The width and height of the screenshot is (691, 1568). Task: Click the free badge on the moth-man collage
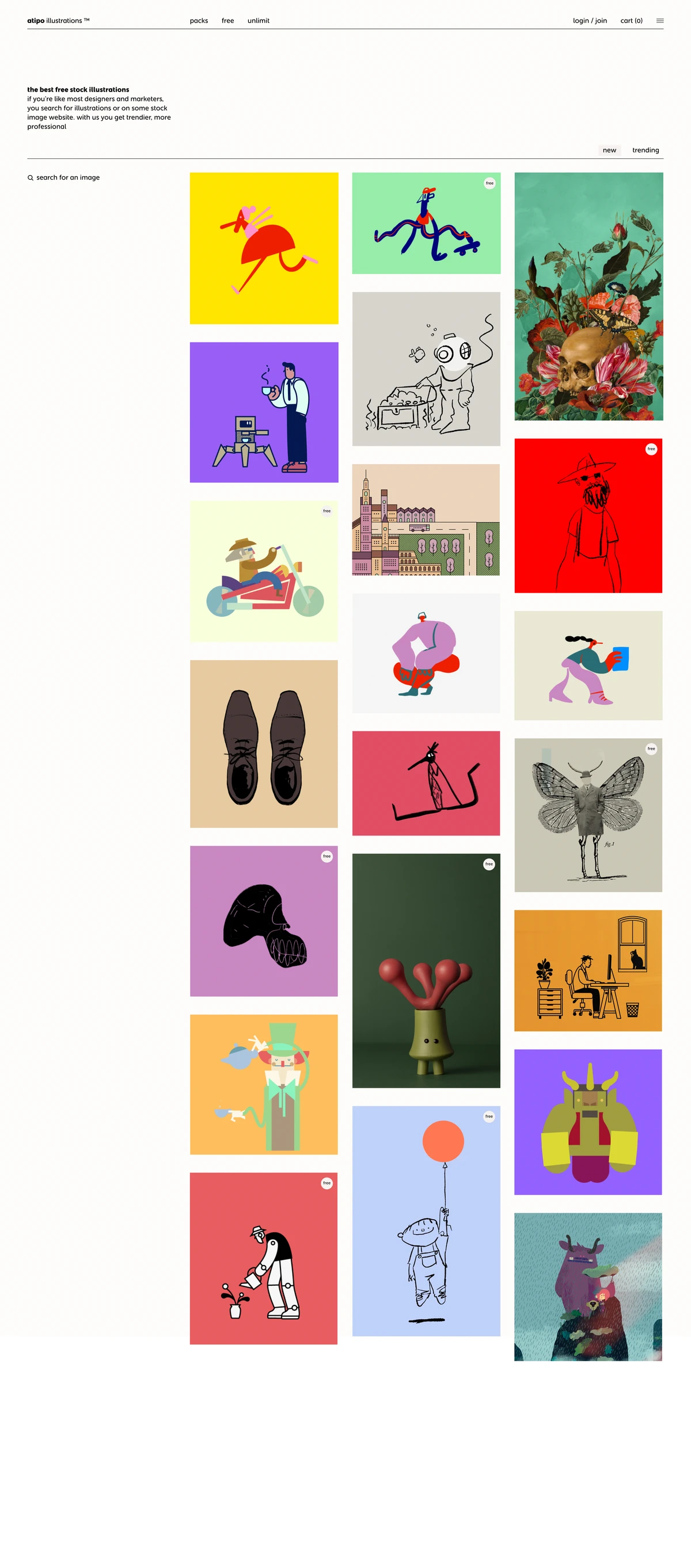[x=651, y=748]
